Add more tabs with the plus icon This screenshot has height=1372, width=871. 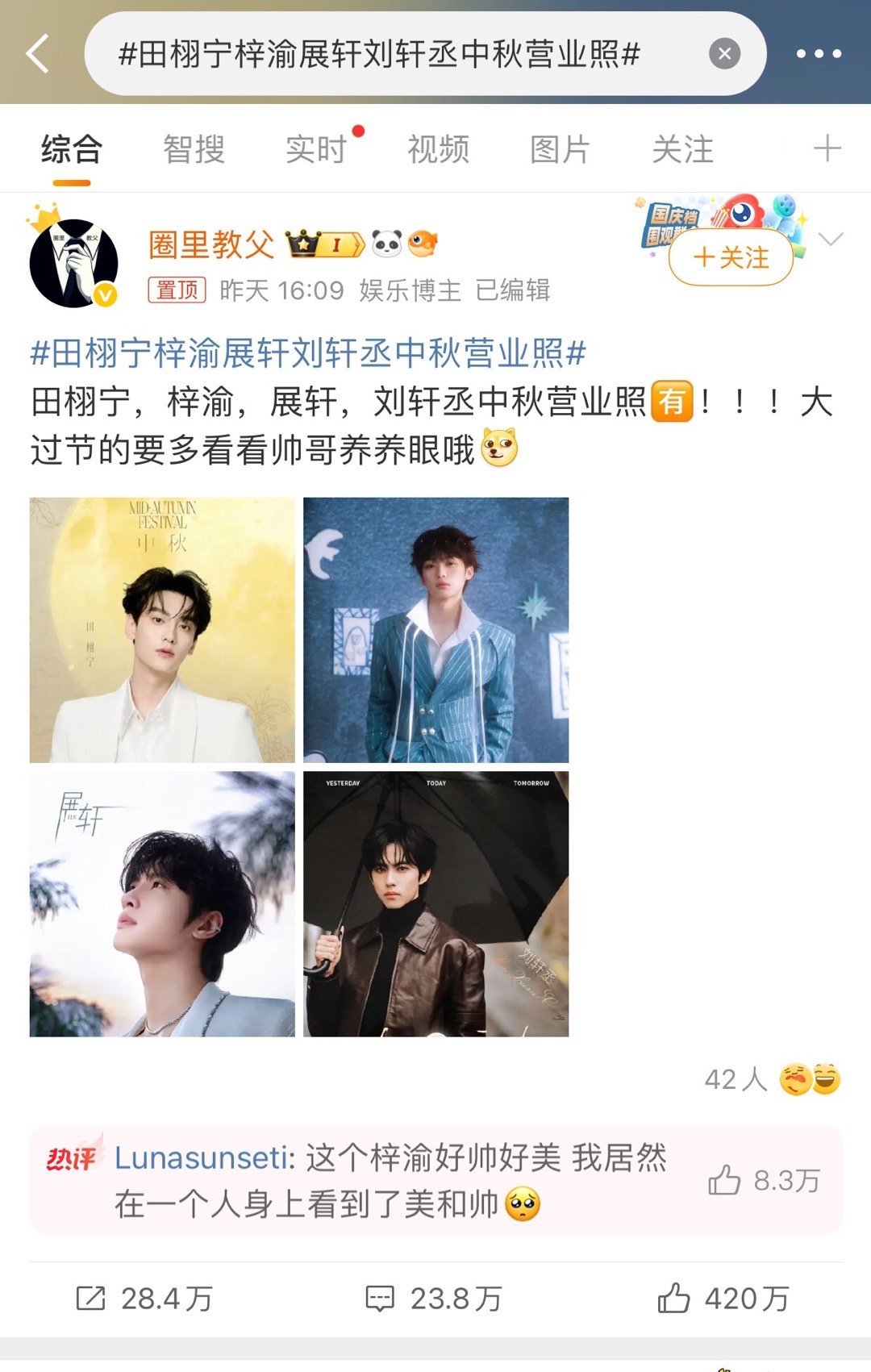coord(827,149)
